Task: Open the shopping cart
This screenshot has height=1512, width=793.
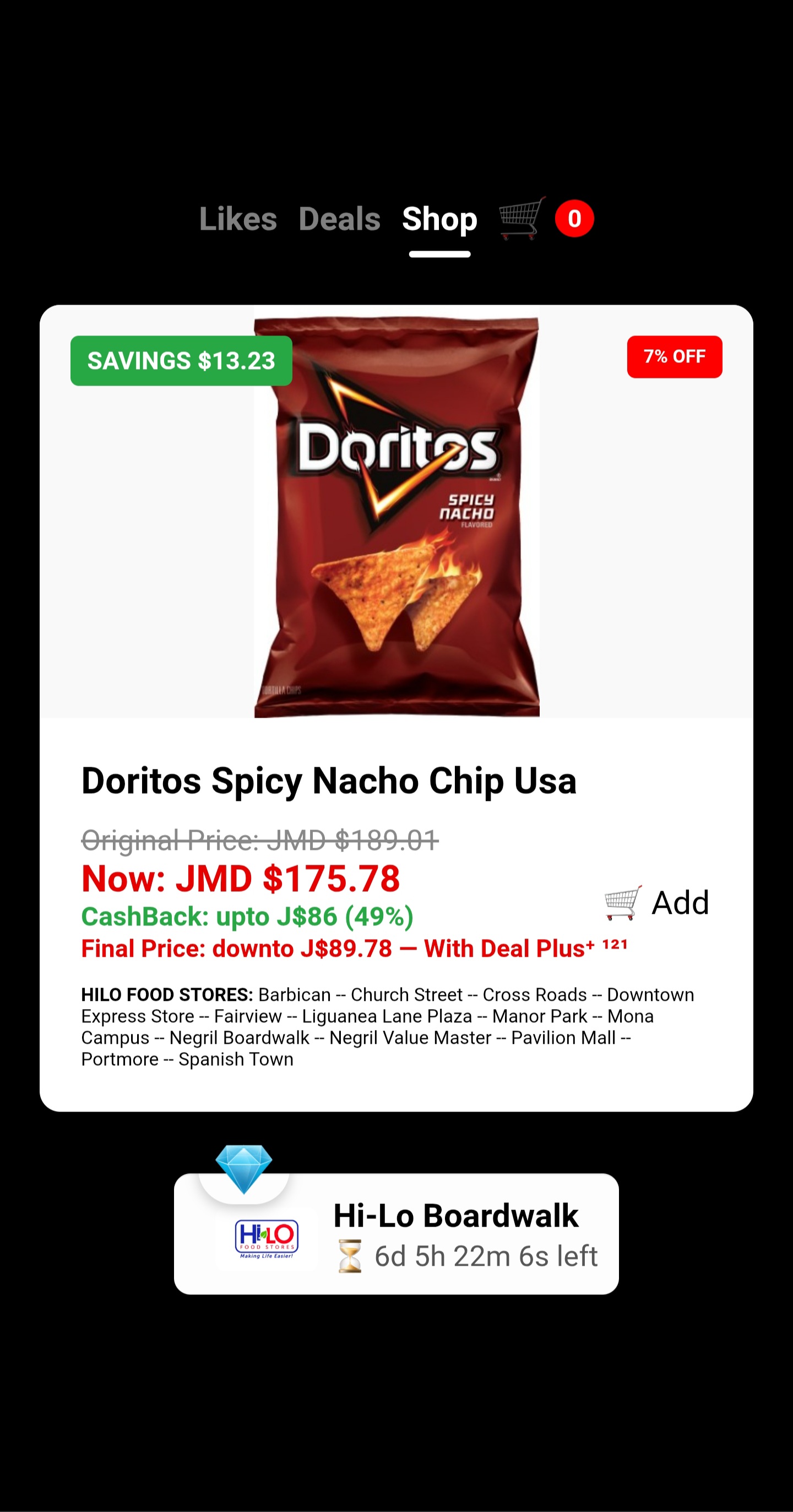Action: [x=521, y=218]
